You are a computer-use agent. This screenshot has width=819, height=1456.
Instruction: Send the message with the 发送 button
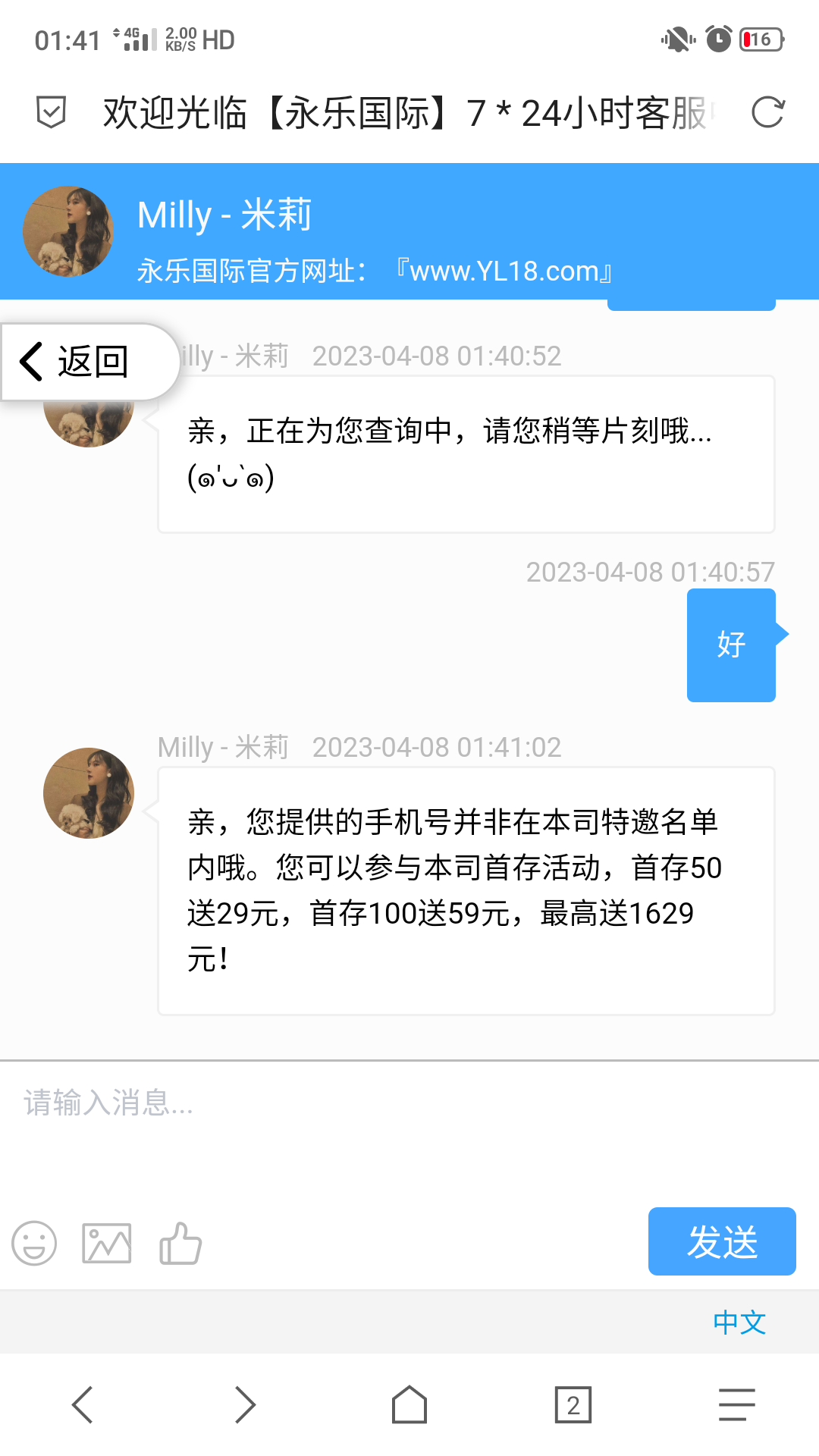pos(721,1241)
